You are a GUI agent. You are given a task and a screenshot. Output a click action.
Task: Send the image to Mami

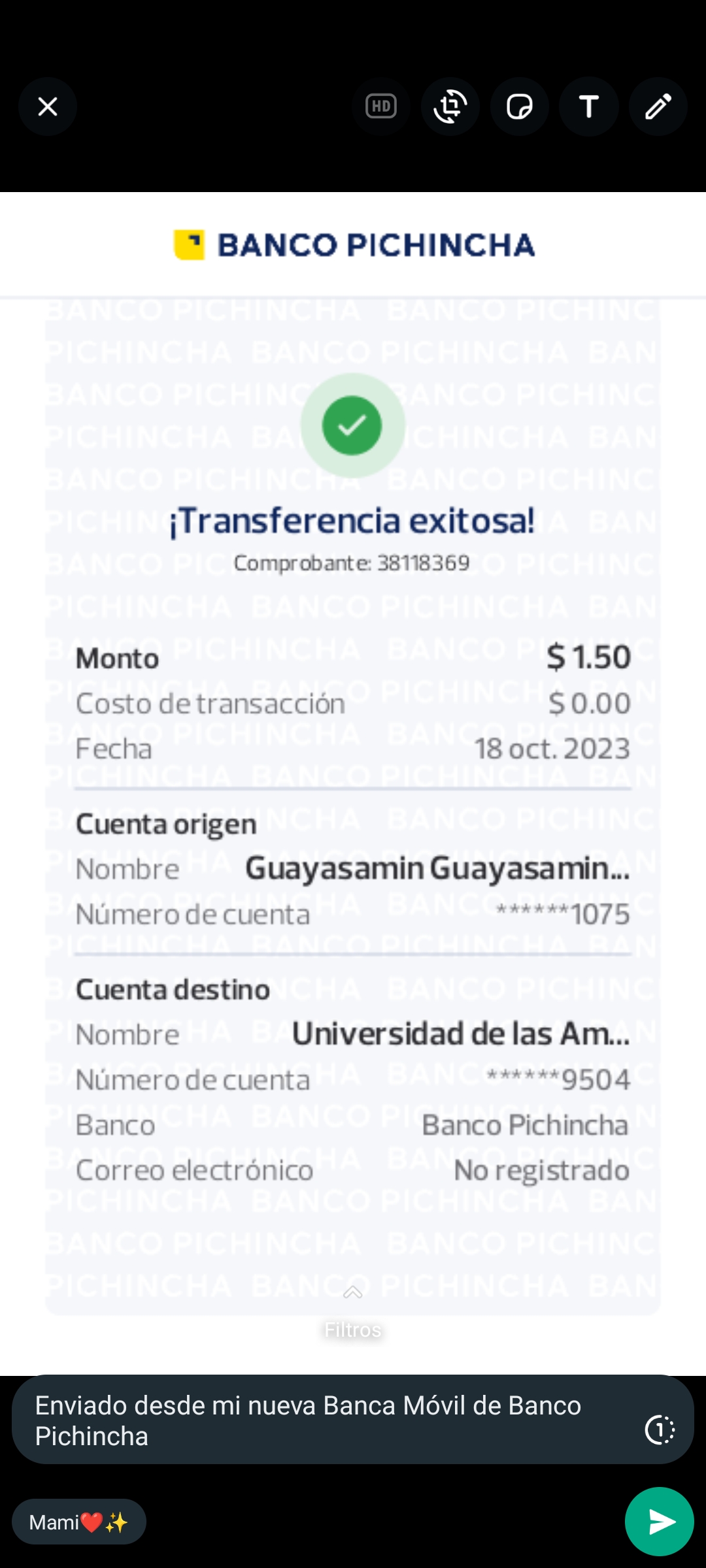pyautogui.click(x=659, y=1522)
